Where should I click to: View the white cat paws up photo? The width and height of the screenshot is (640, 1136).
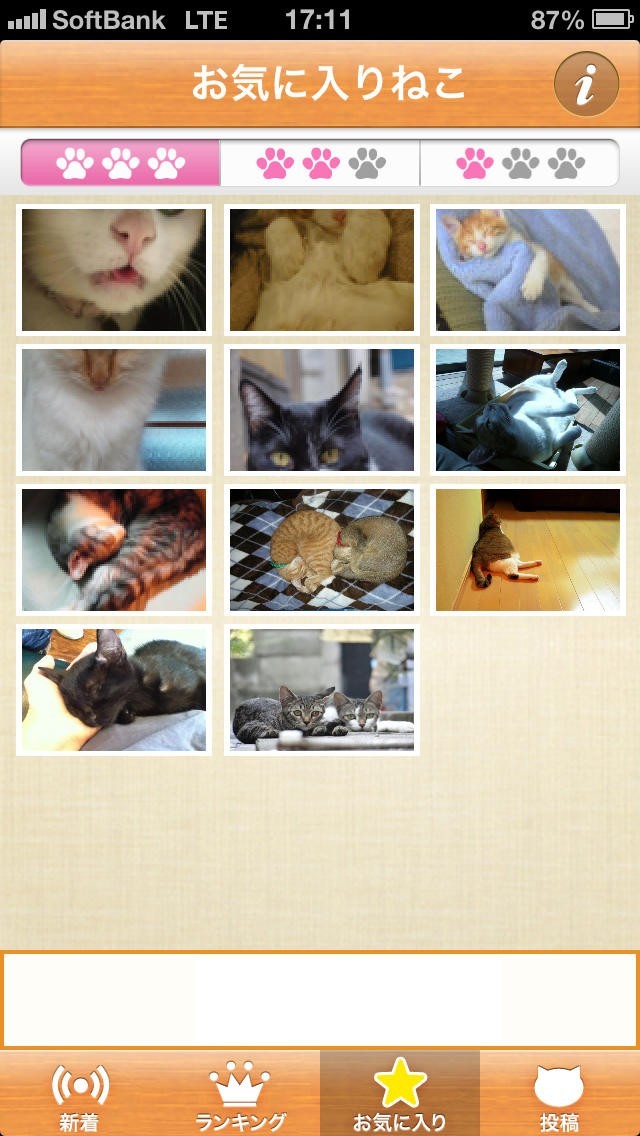(x=321, y=270)
